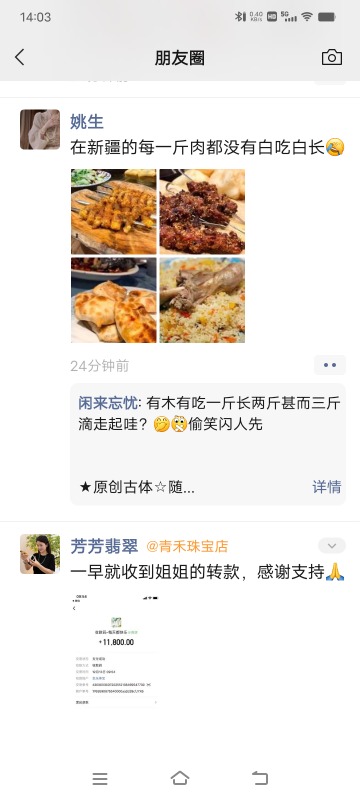Open the @青禾珠宝店 store link
The image size is (360, 800).
187,546
